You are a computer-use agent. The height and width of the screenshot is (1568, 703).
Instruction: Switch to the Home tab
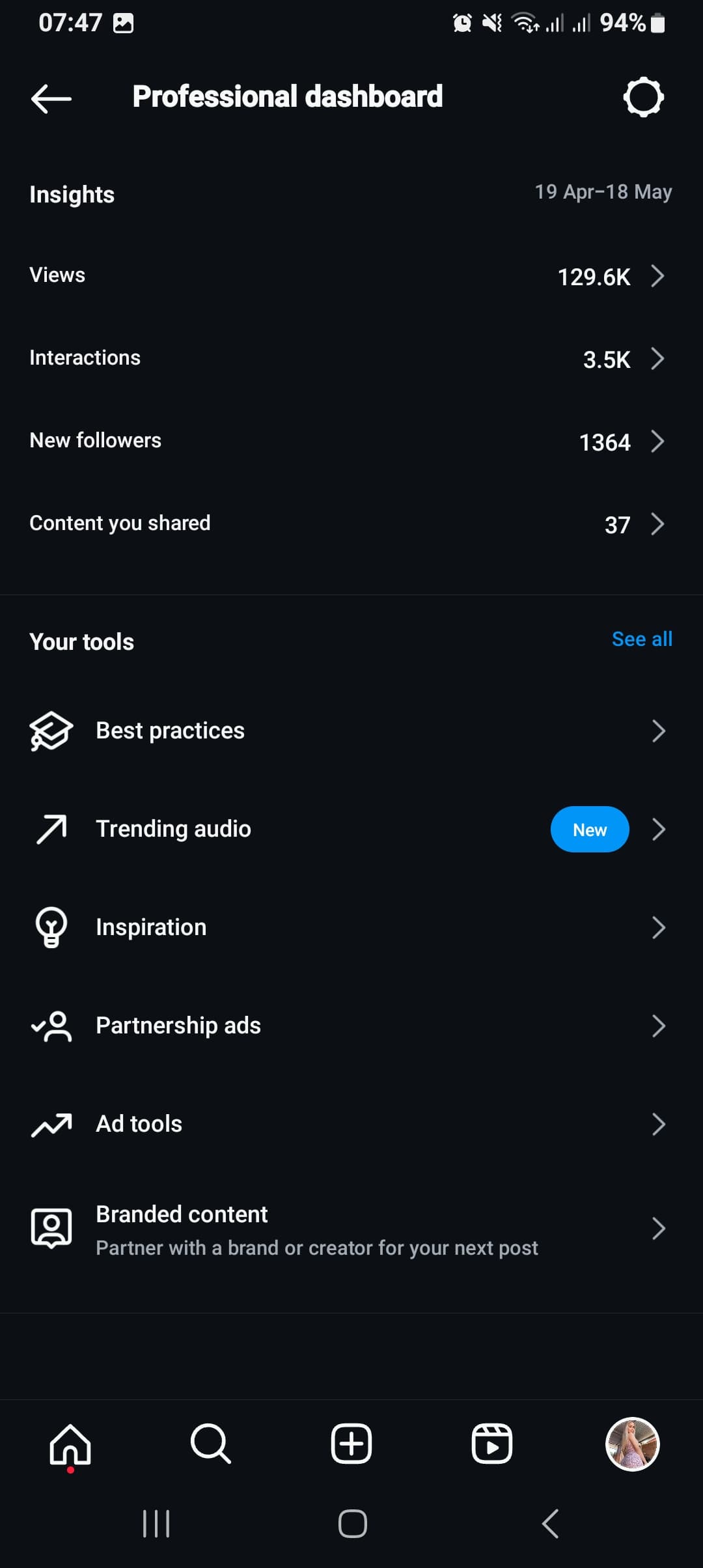tap(70, 1444)
